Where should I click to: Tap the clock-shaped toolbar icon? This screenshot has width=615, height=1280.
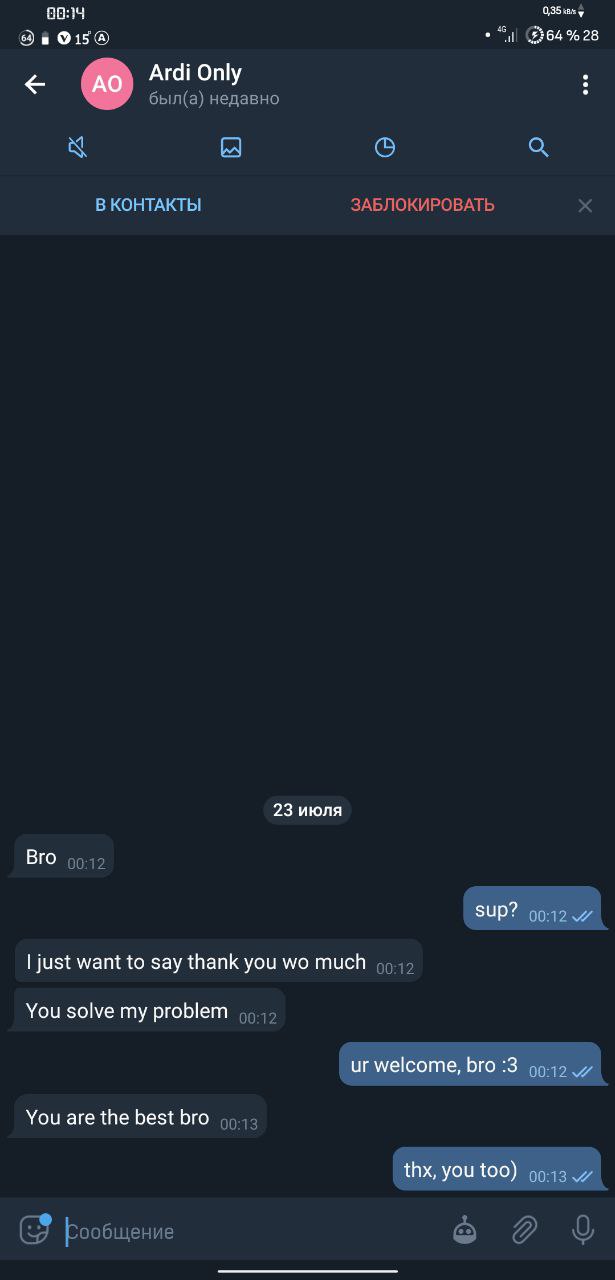pos(385,148)
